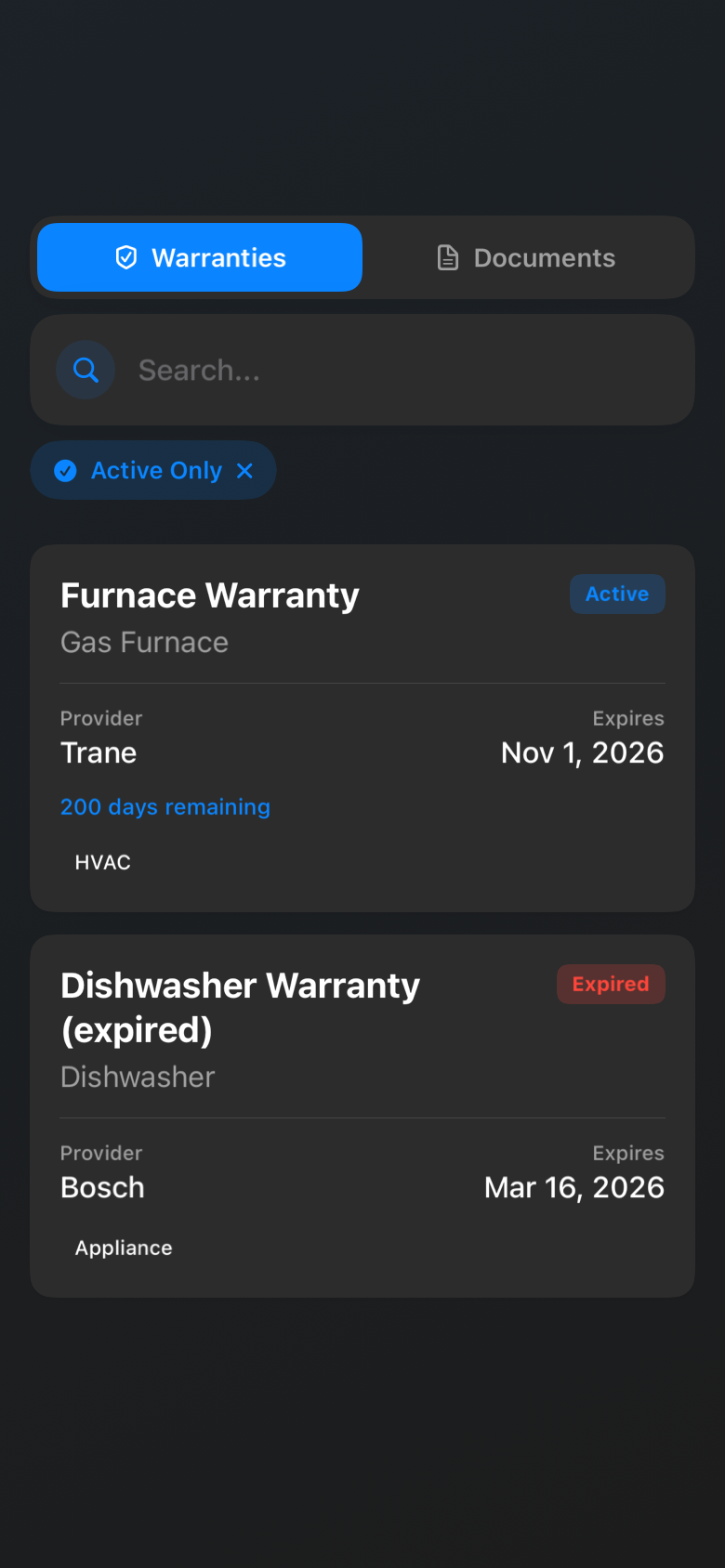The width and height of the screenshot is (725, 1568).
Task: Select the magnifying glass search icon
Action: coord(86,370)
